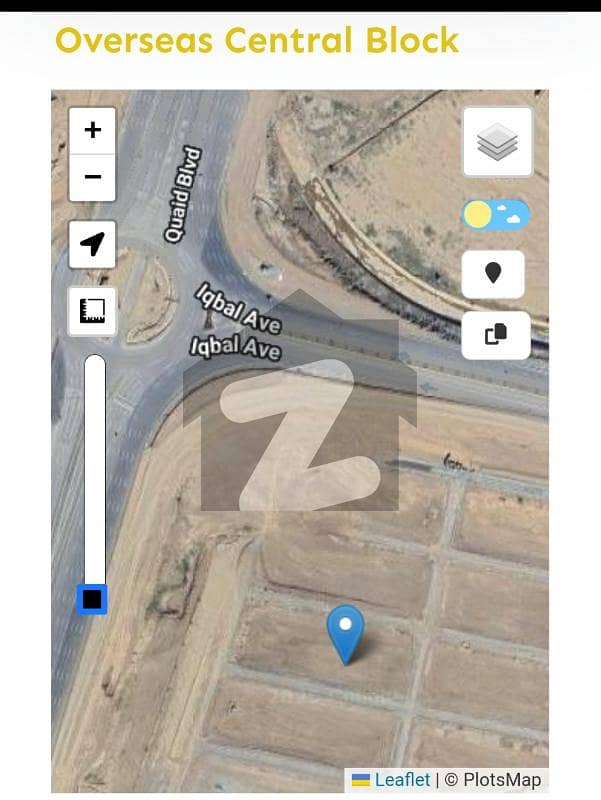Tap the copy icon button
The width and height of the screenshot is (601, 800).
[x=496, y=335]
